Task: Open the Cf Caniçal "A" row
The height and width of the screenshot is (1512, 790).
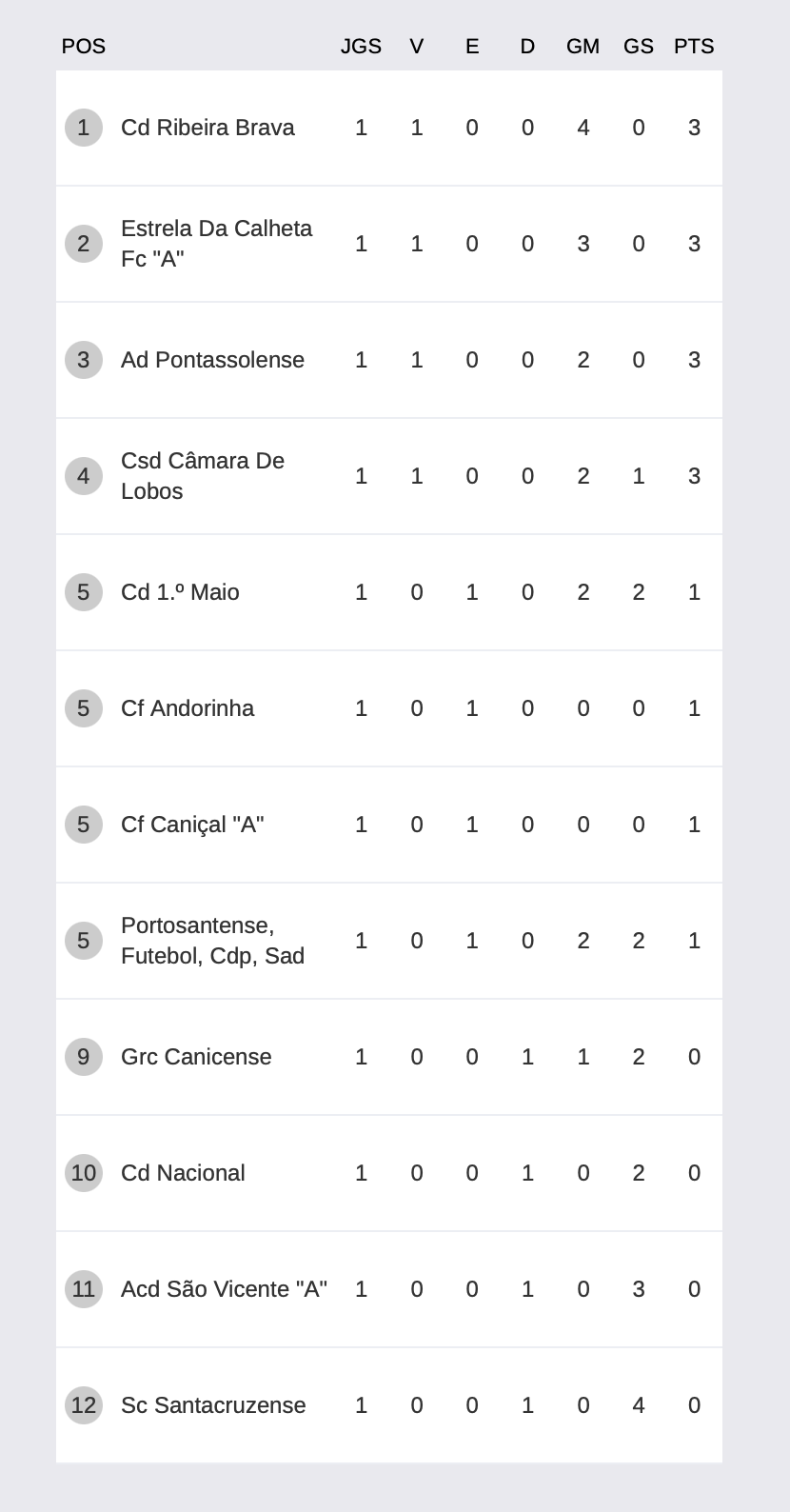Action: pos(388,825)
